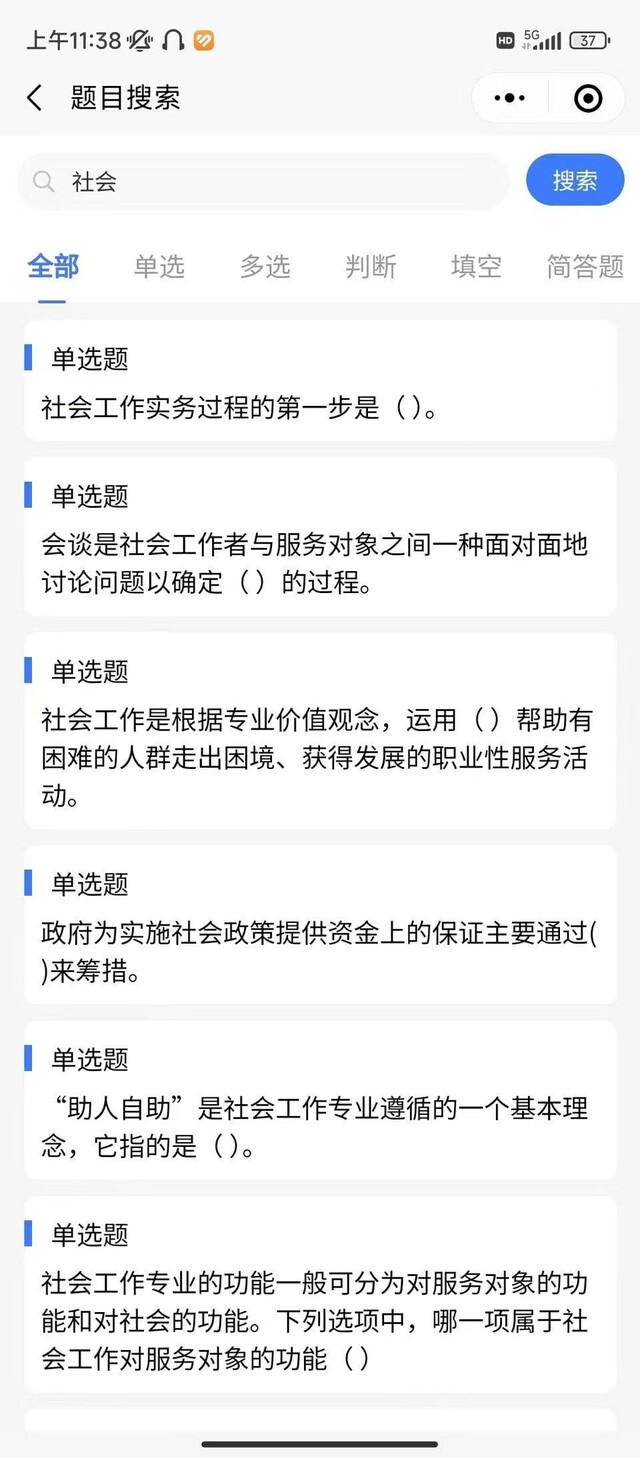The height and width of the screenshot is (1458, 640).
Task: Switch to the 单选 tab
Action: pyautogui.click(x=159, y=266)
